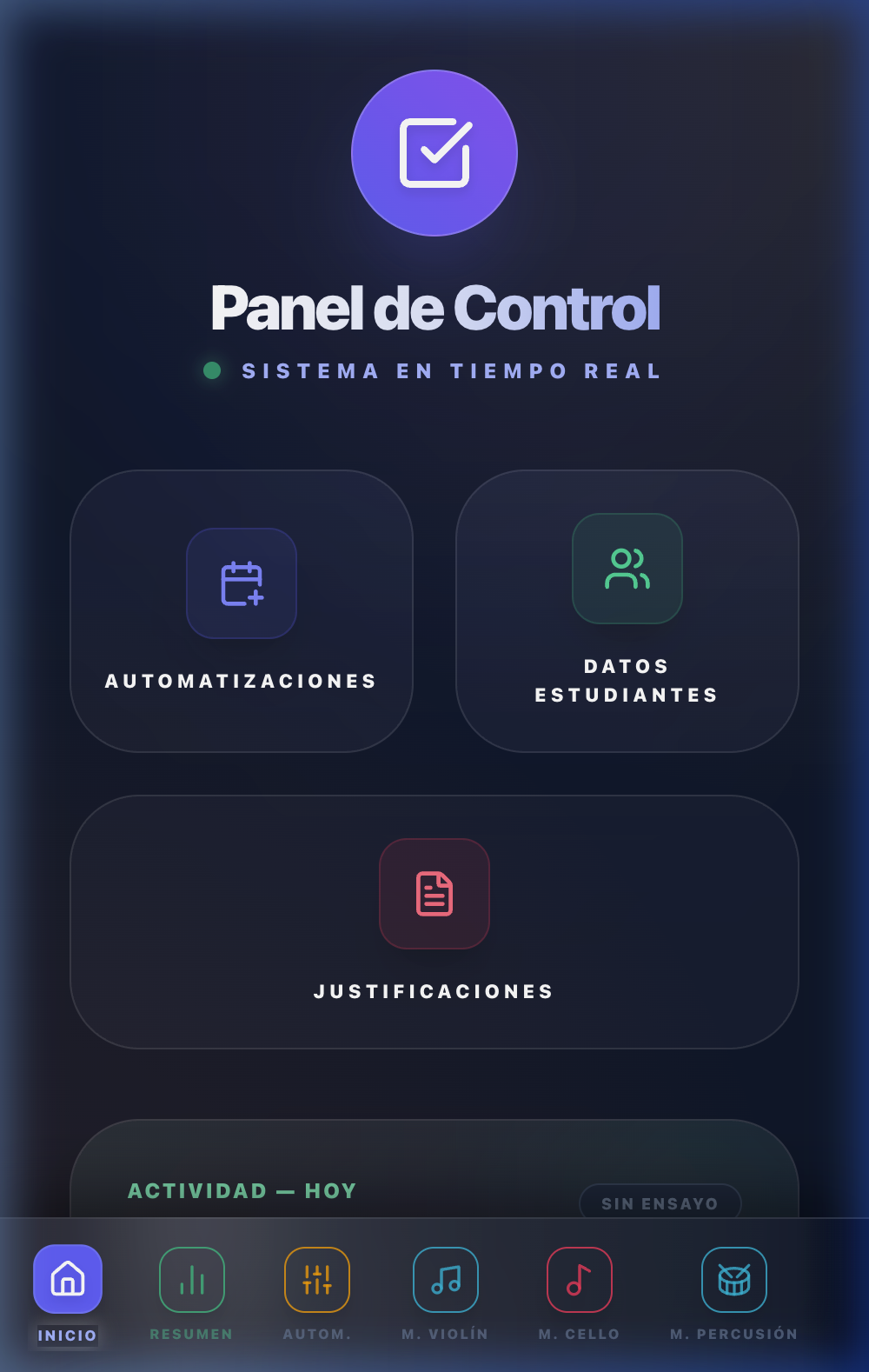Open the Automatizaciones card
The height and width of the screenshot is (1372, 869).
pyautogui.click(x=242, y=611)
